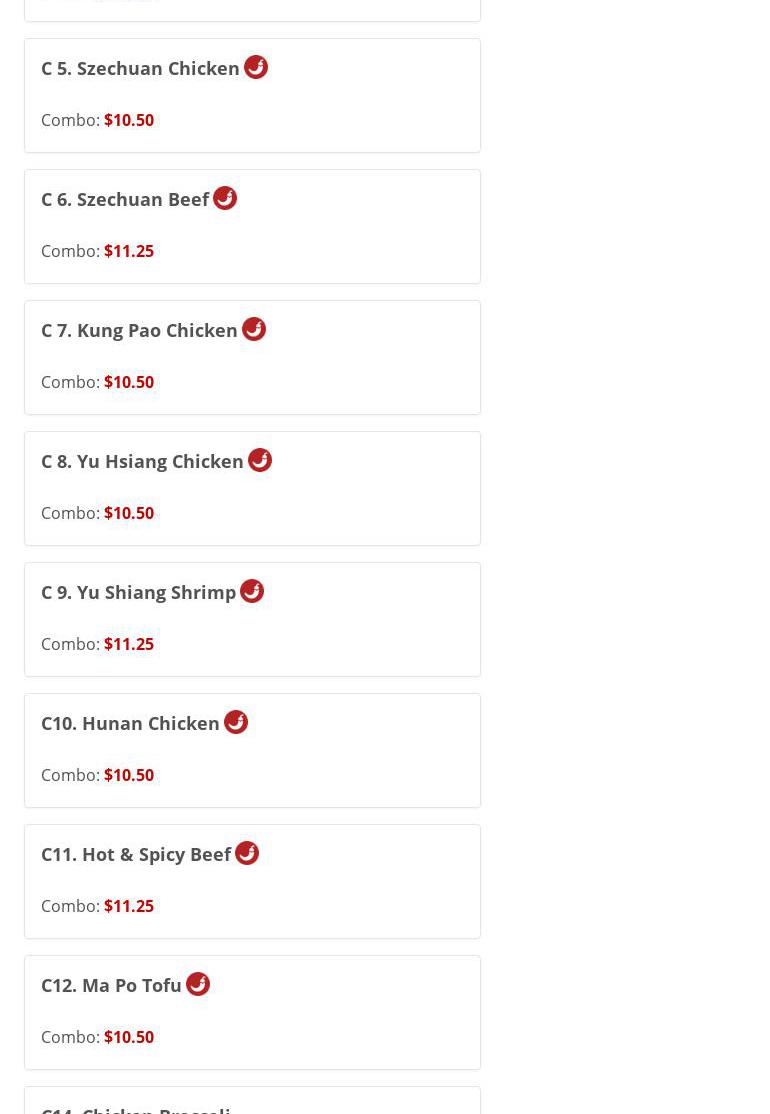Choose C 8. Yu Hsiang Chicken
The image size is (770, 1114).
click(x=142, y=462)
